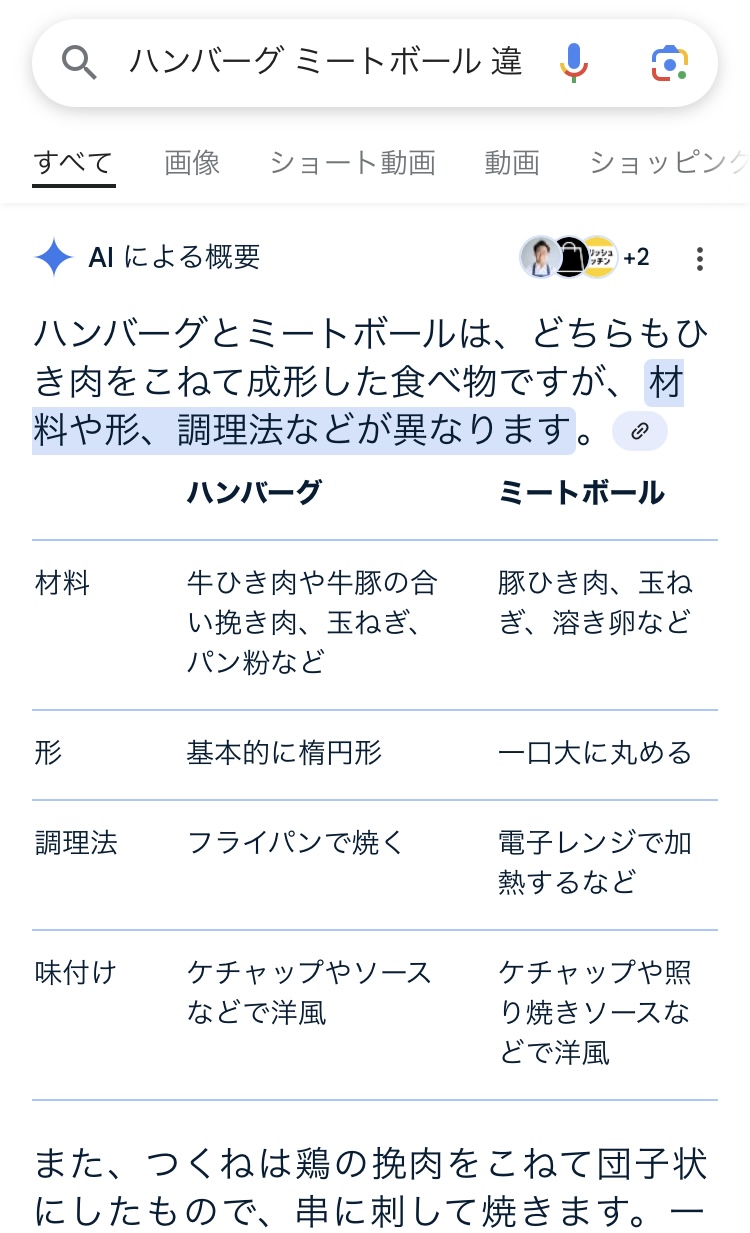The height and width of the screenshot is (1233, 750).
Task: Open the AI overview three-dot menu
Action: (700, 259)
